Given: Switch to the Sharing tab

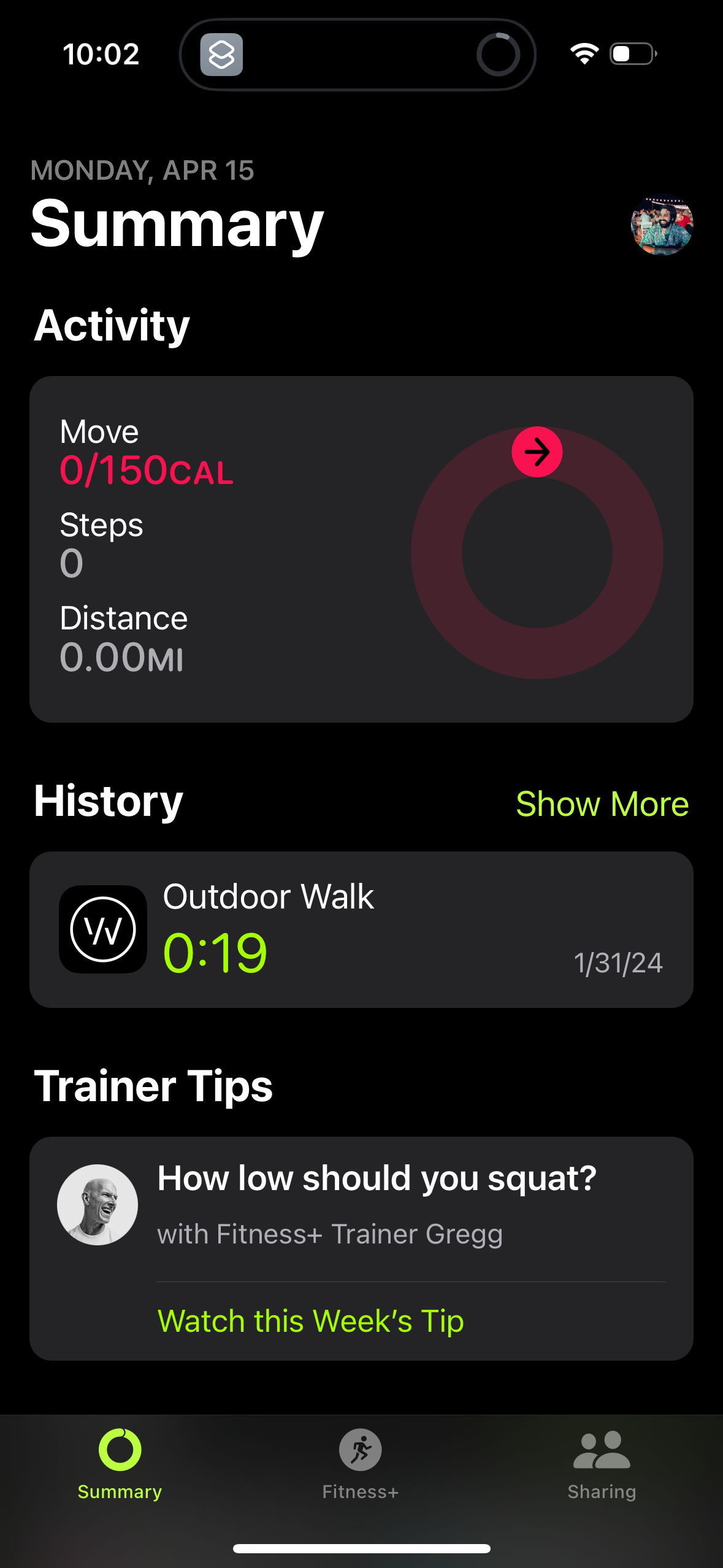Looking at the screenshot, I should (601, 1472).
